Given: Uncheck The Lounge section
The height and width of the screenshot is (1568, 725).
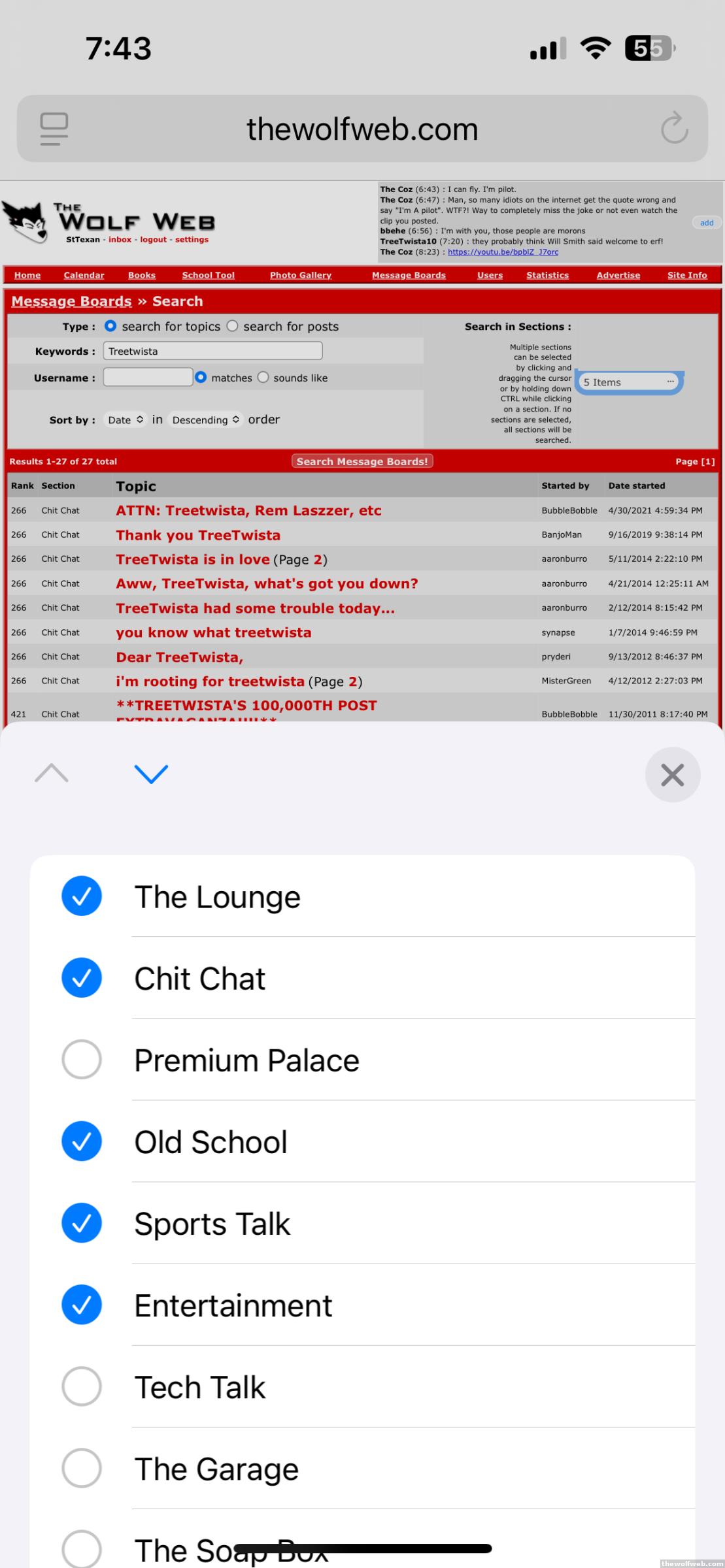Looking at the screenshot, I should tap(82, 896).
